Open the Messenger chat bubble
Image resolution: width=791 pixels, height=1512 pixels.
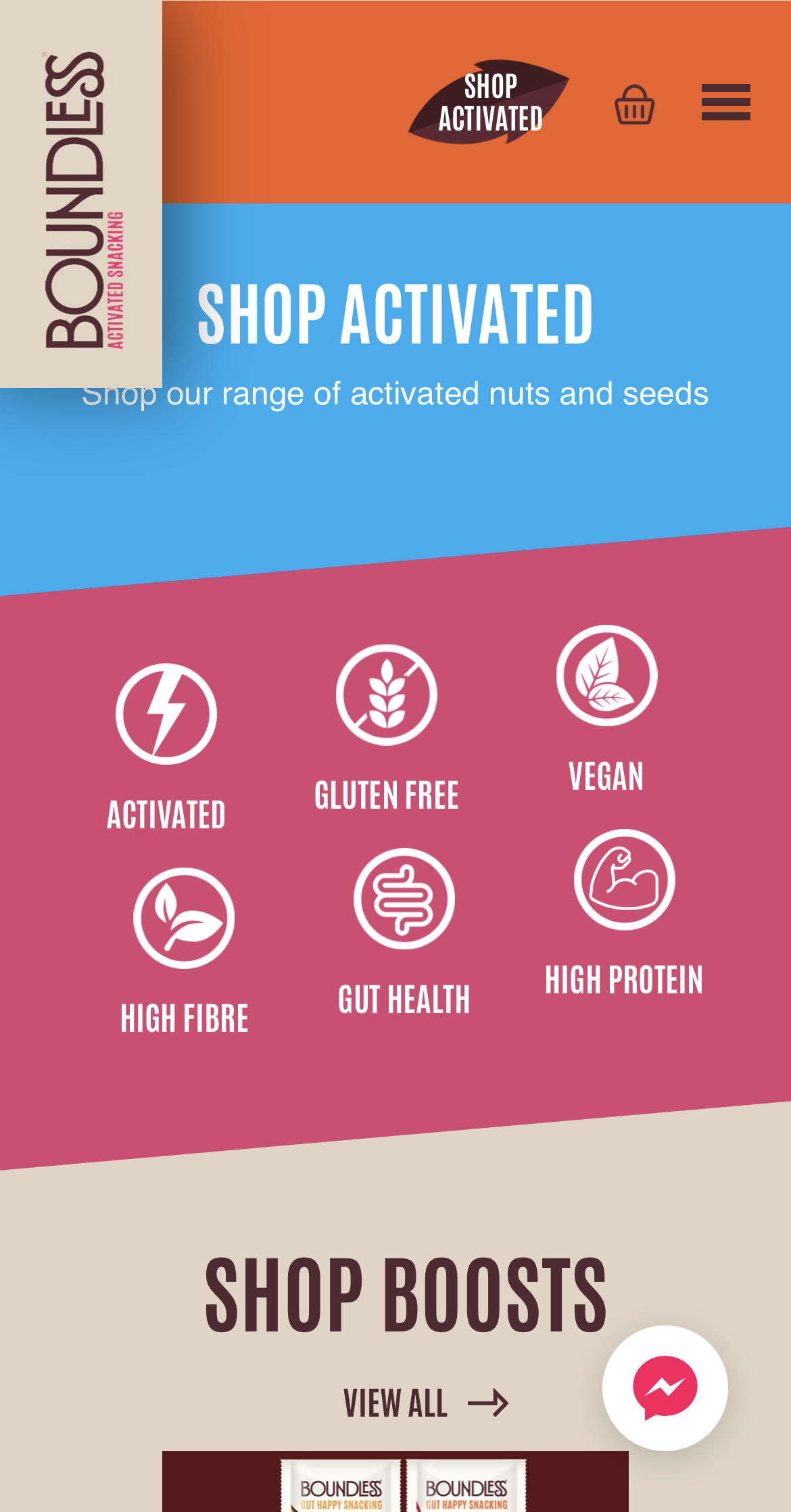665,1388
